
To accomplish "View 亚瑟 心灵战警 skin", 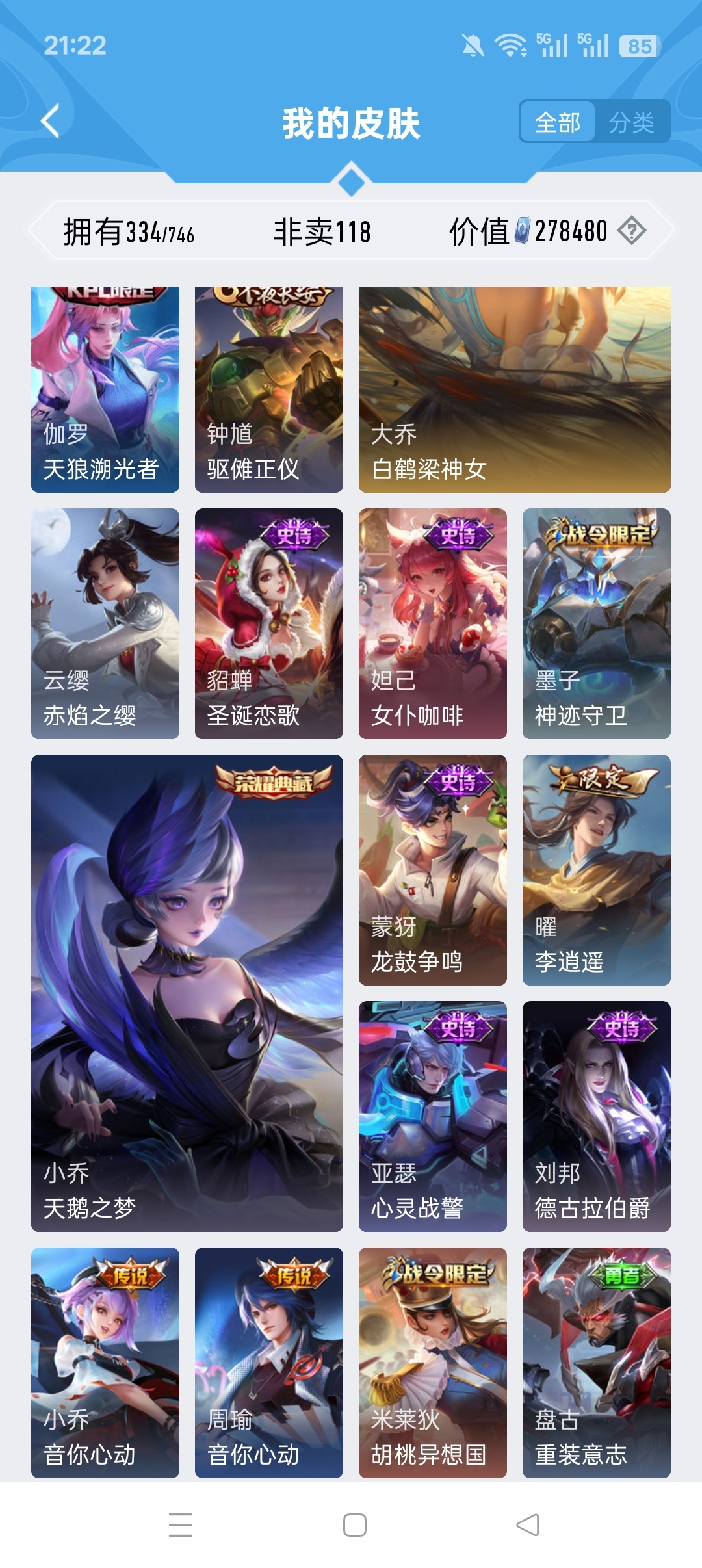I will point(433,1116).
